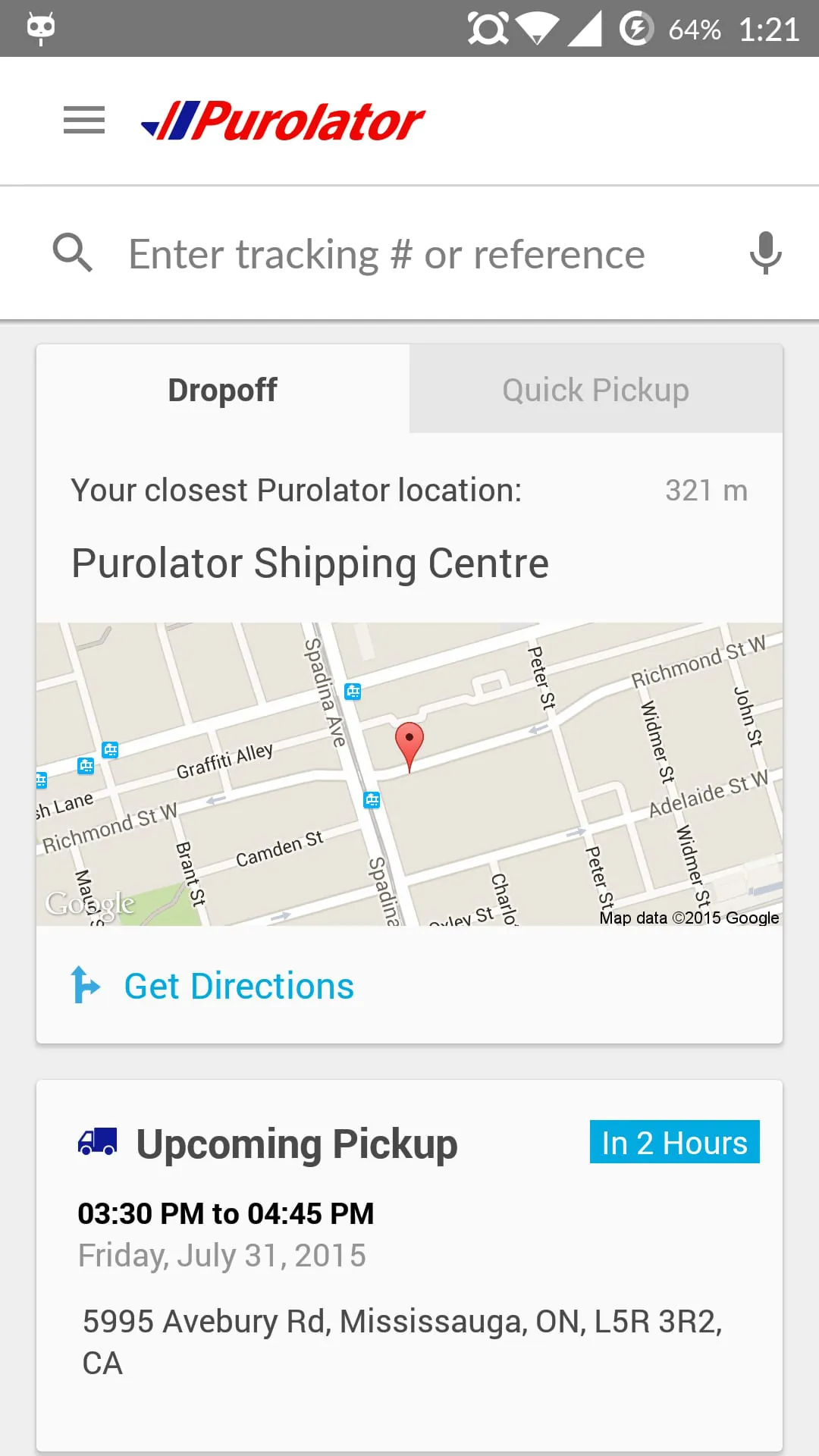819x1456 pixels.
Task: Select the Dropoff tab
Action: coord(221,389)
